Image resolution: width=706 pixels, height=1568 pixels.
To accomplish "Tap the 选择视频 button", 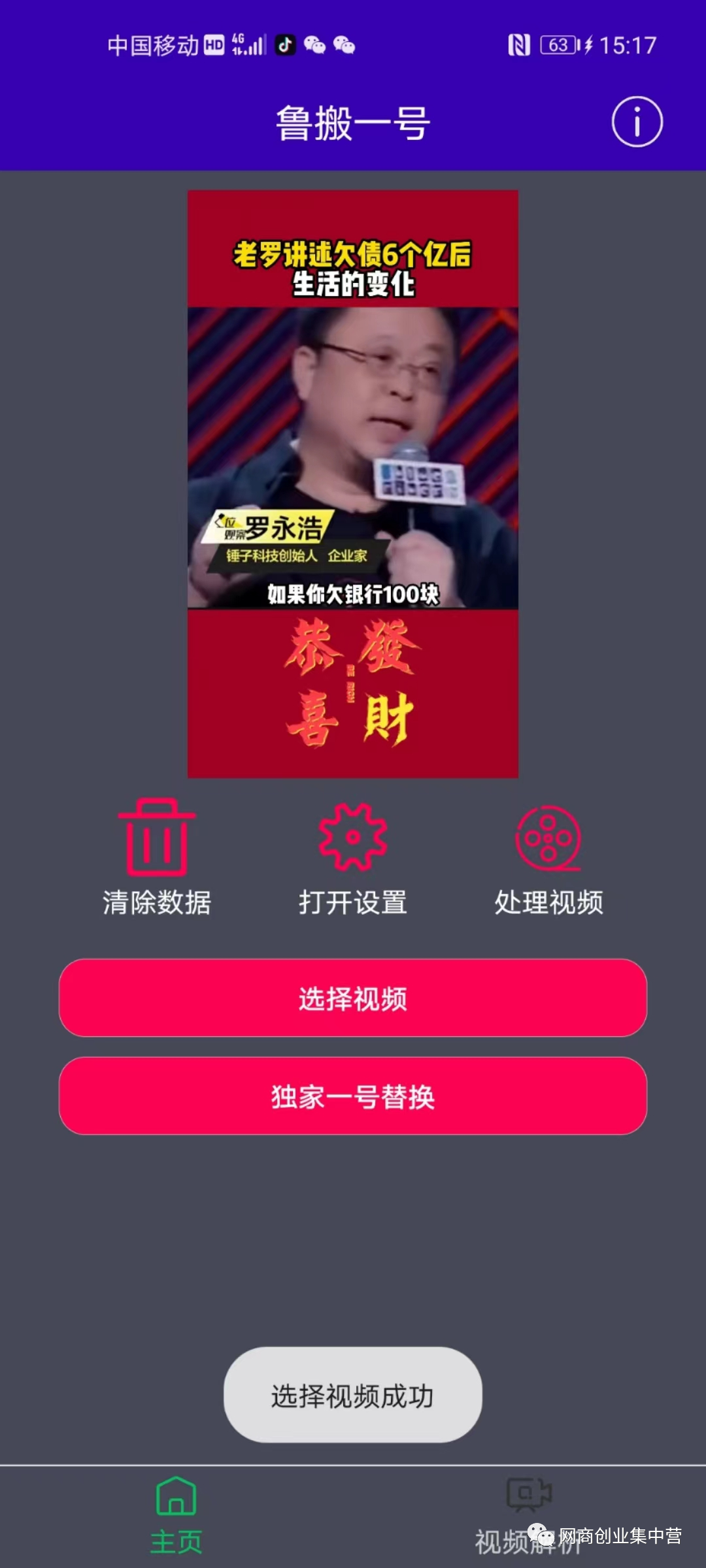I will point(353,998).
